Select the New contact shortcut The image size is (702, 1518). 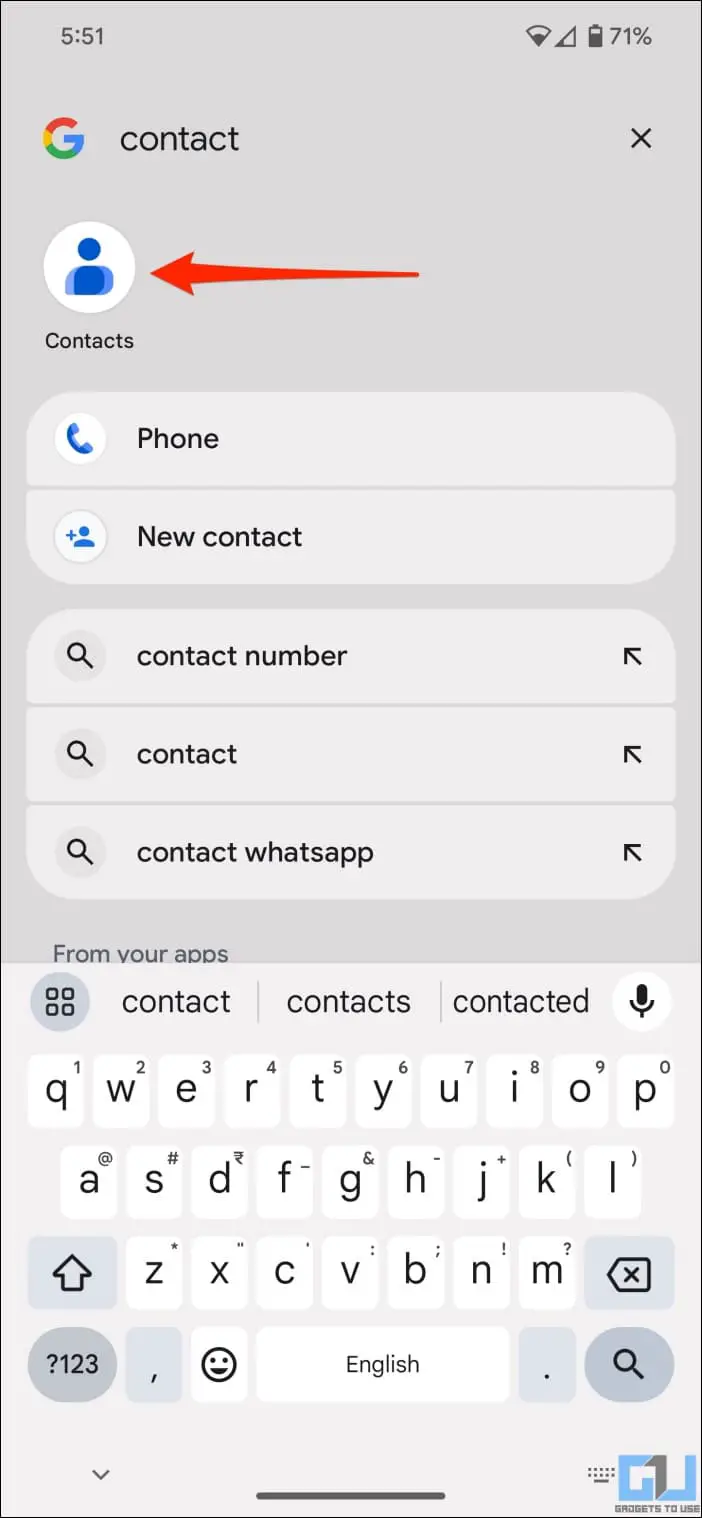[351, 537]
